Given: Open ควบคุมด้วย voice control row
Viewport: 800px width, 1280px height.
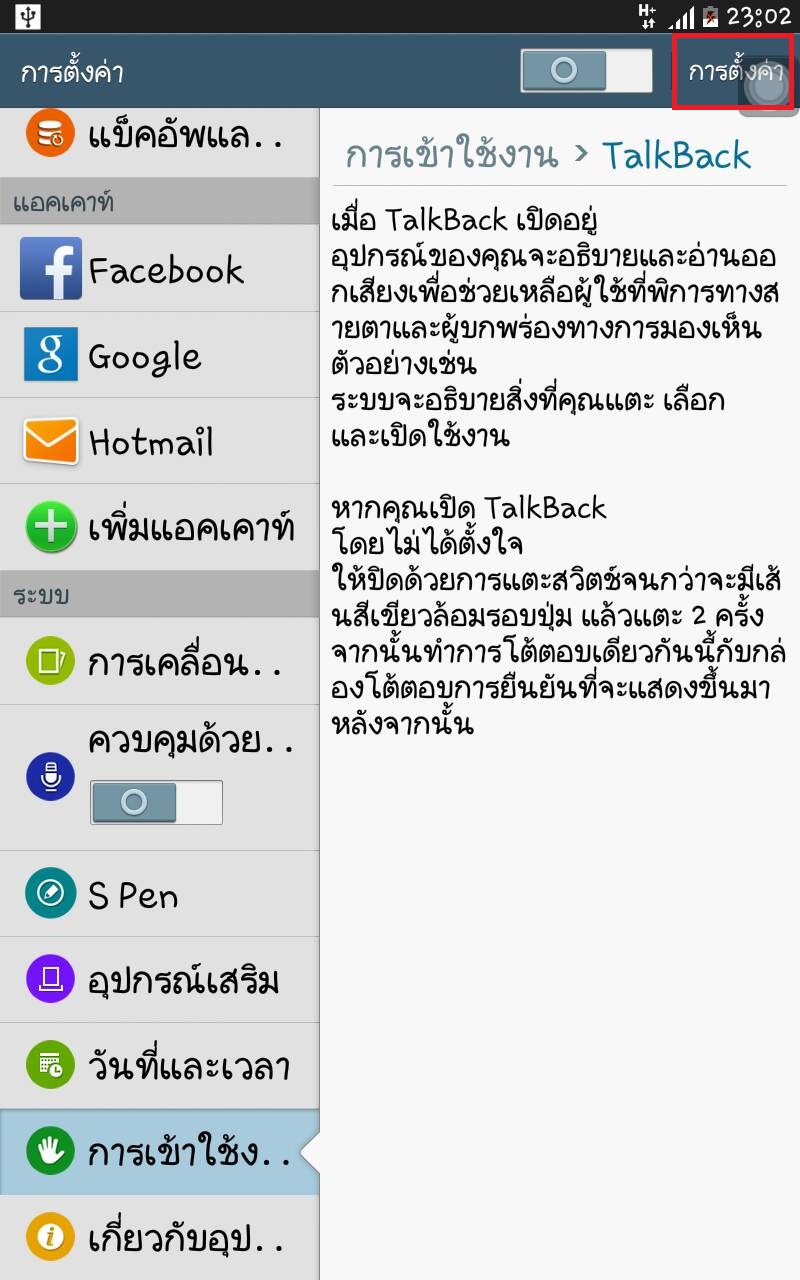Looking at the screenshot, I should click(x=188, y=741).
